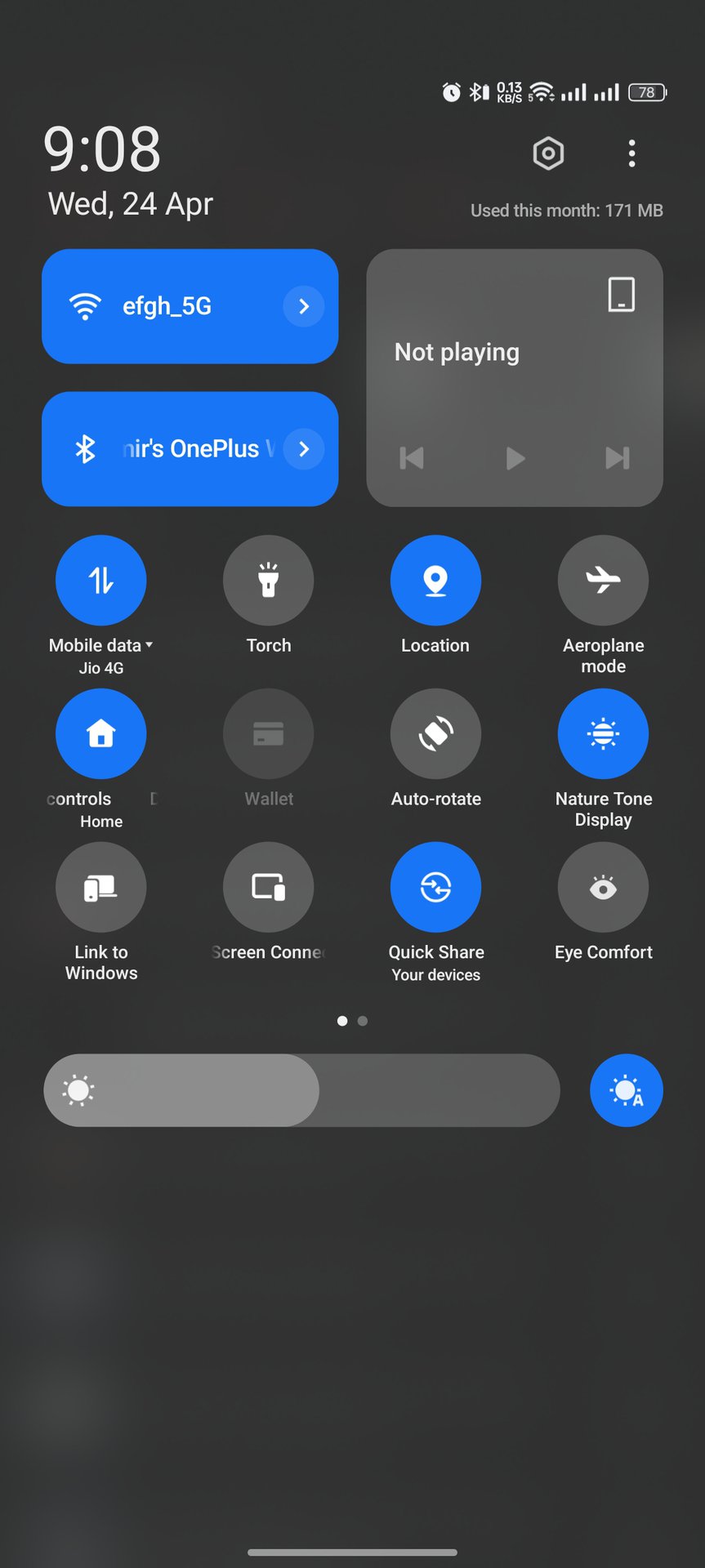The image size is (705, 1568).
Task: Enable Aeroplane mode
Action: 603,580
